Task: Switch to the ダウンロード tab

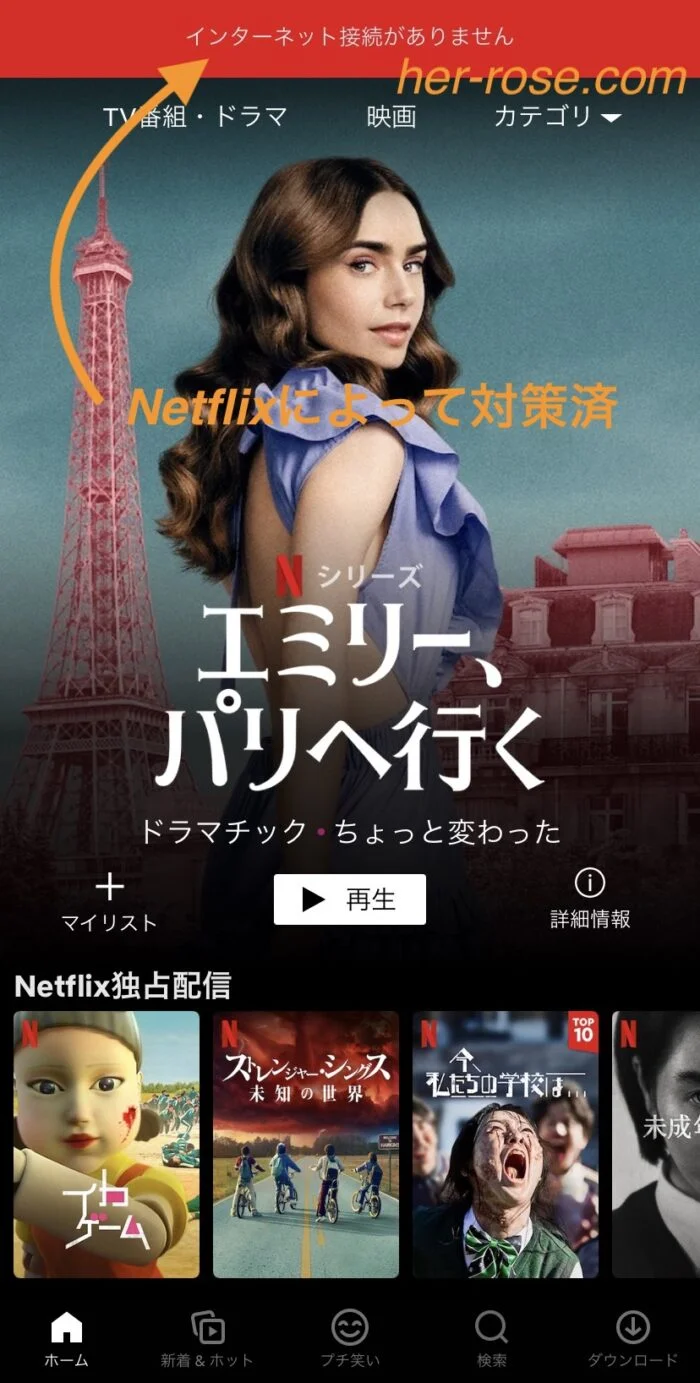Action: point(632,1340)
